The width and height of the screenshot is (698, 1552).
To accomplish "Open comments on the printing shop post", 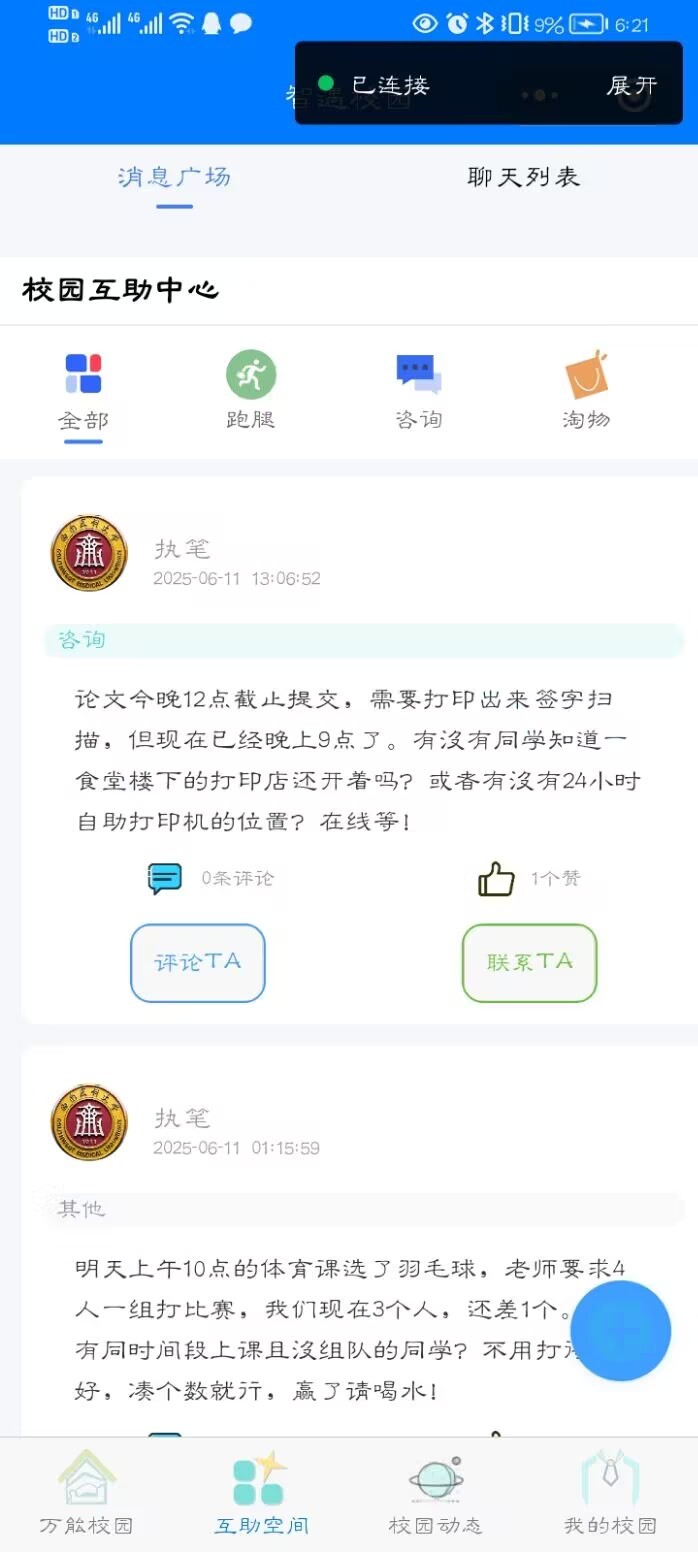I will coord(211,879).
